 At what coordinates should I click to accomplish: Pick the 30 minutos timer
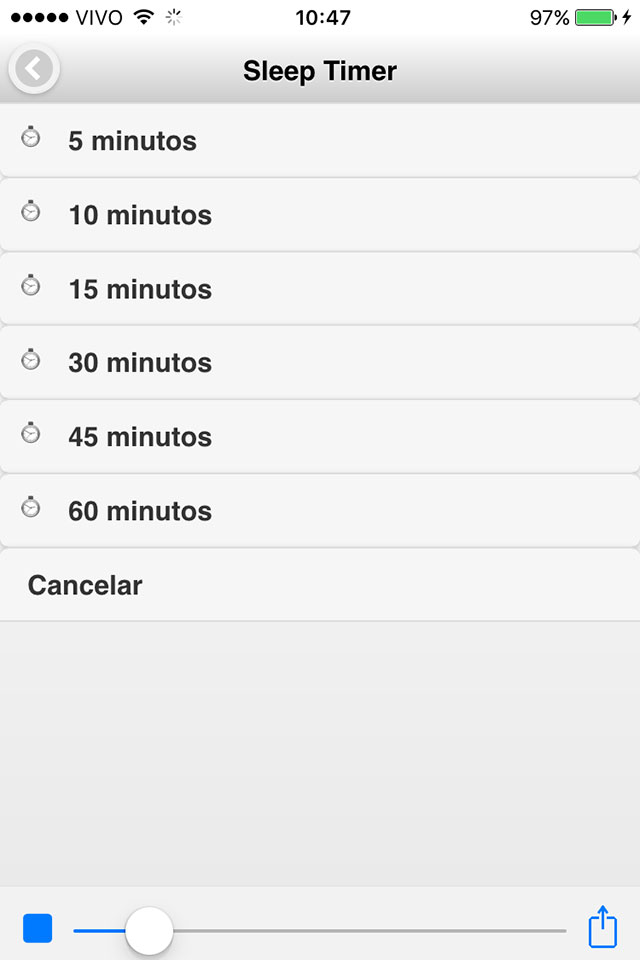(x=320, y=362)
